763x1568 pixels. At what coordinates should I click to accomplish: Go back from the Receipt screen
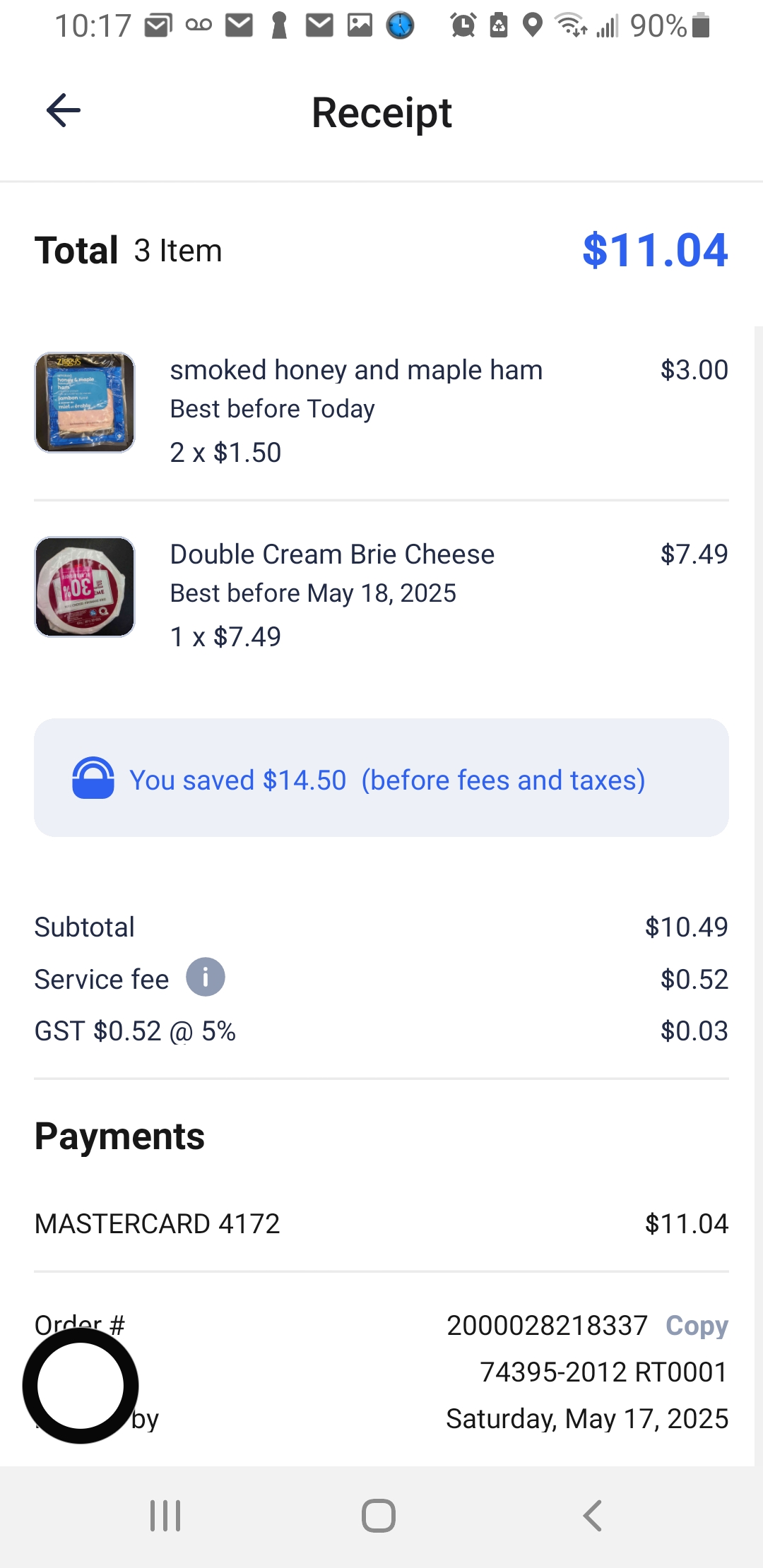point(64,111)
